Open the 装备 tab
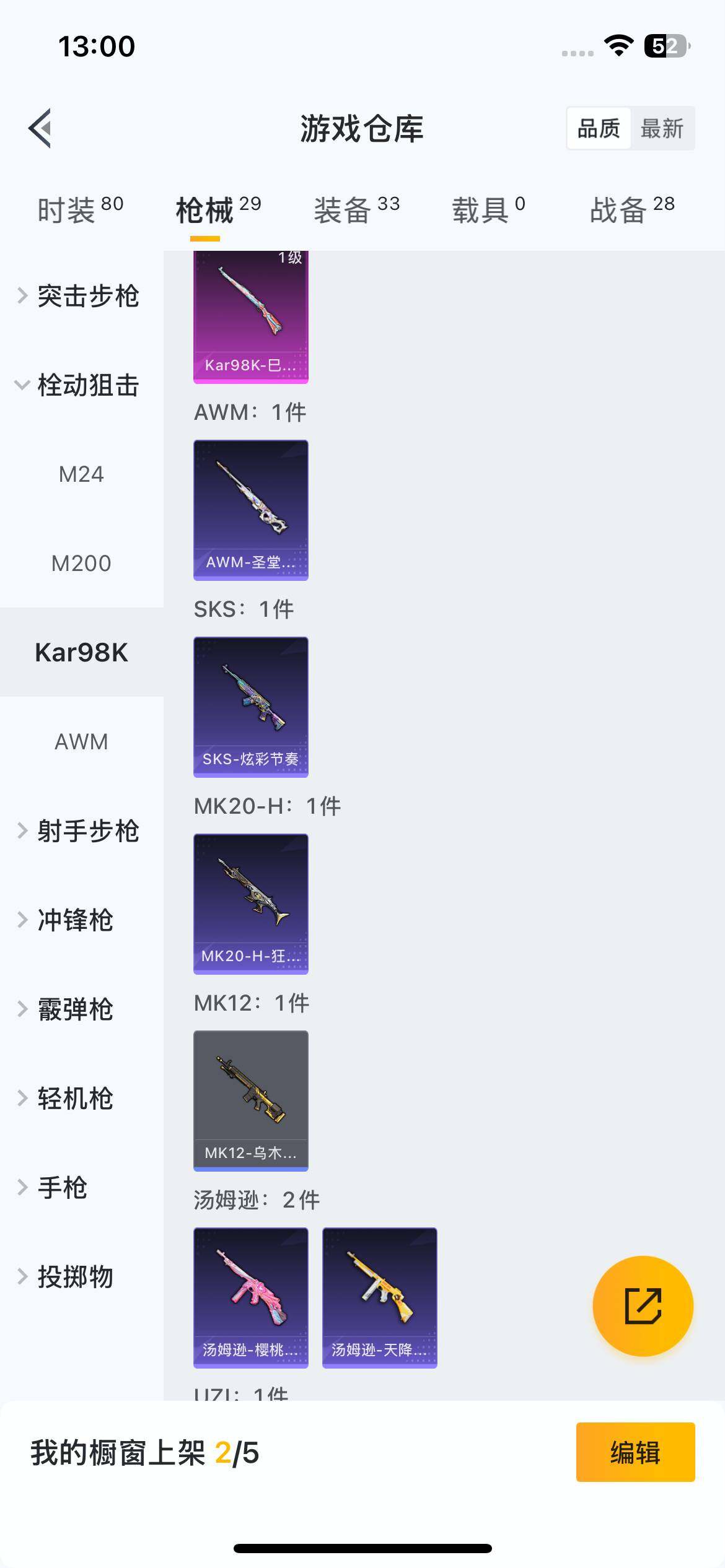This screenshot has width=725, height=1568. pyautogui.click(x=356, y=210)
